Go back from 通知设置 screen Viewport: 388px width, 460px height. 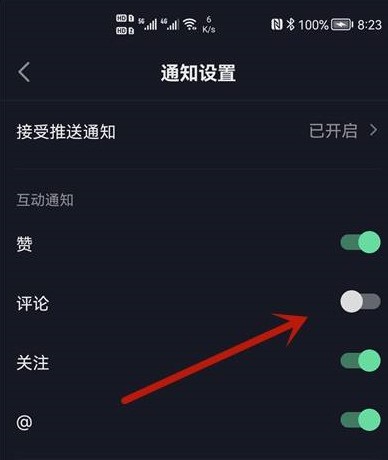pos(24,72)
